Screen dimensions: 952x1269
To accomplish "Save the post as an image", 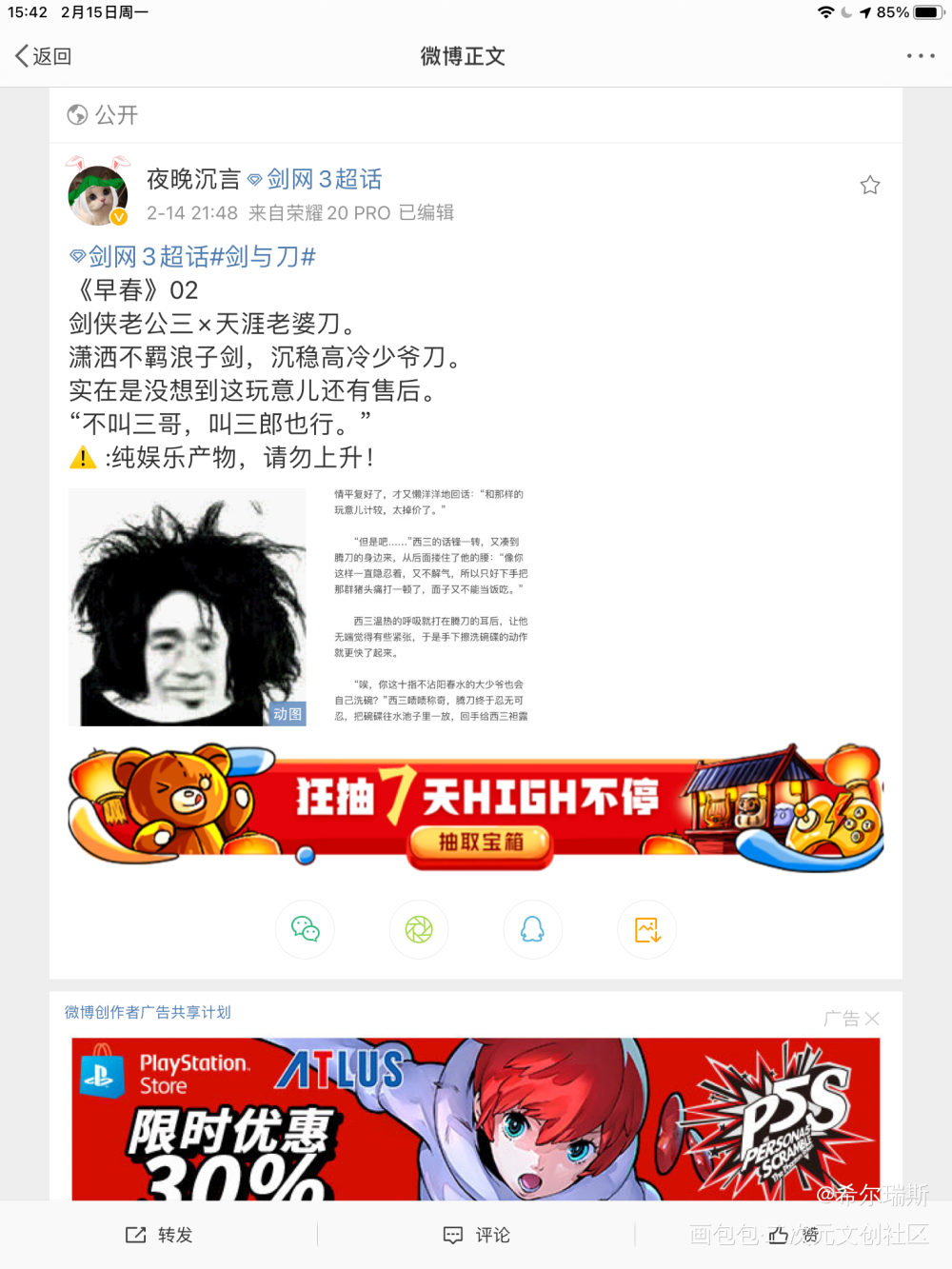I will point(647,929).
